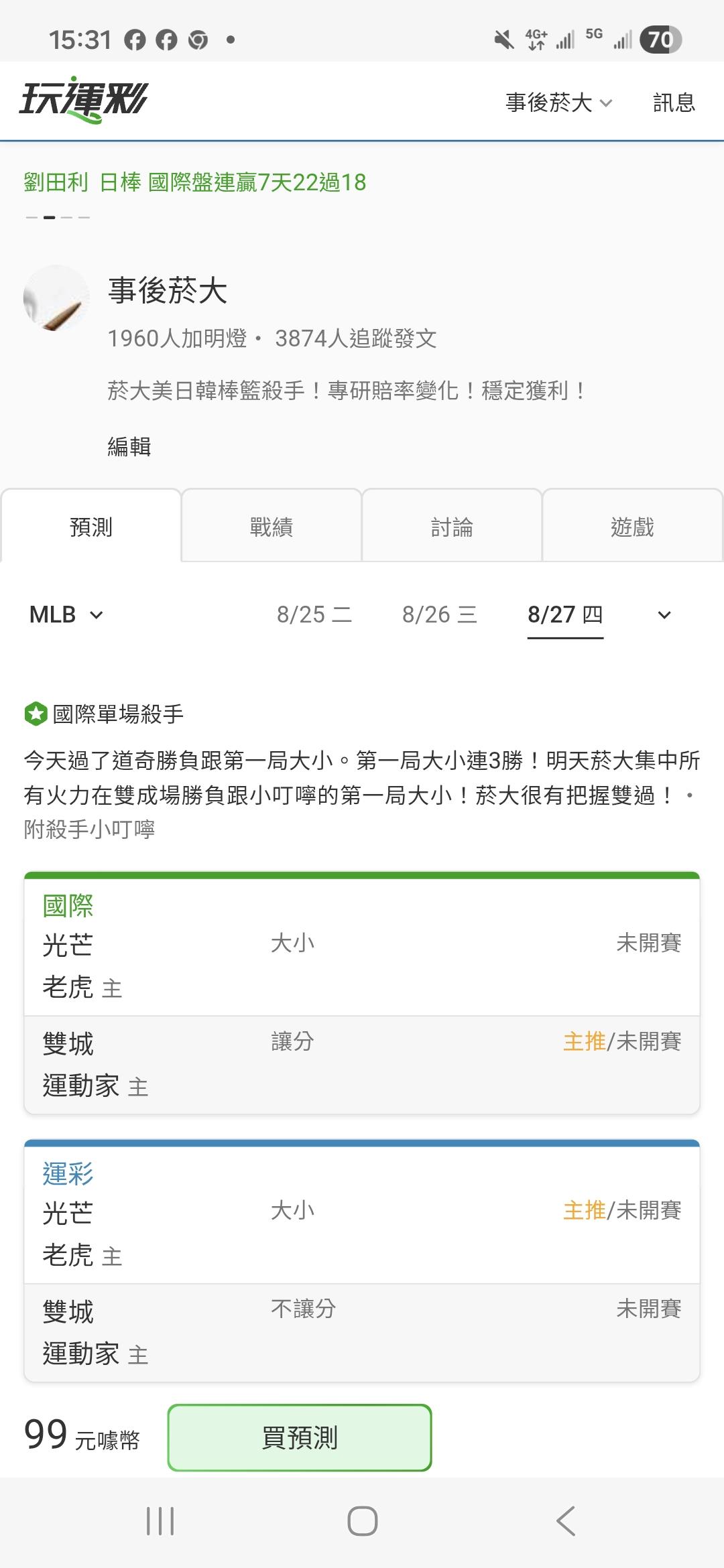Expand the date picker chevron
724x1568 pixels.
point(664,615)
